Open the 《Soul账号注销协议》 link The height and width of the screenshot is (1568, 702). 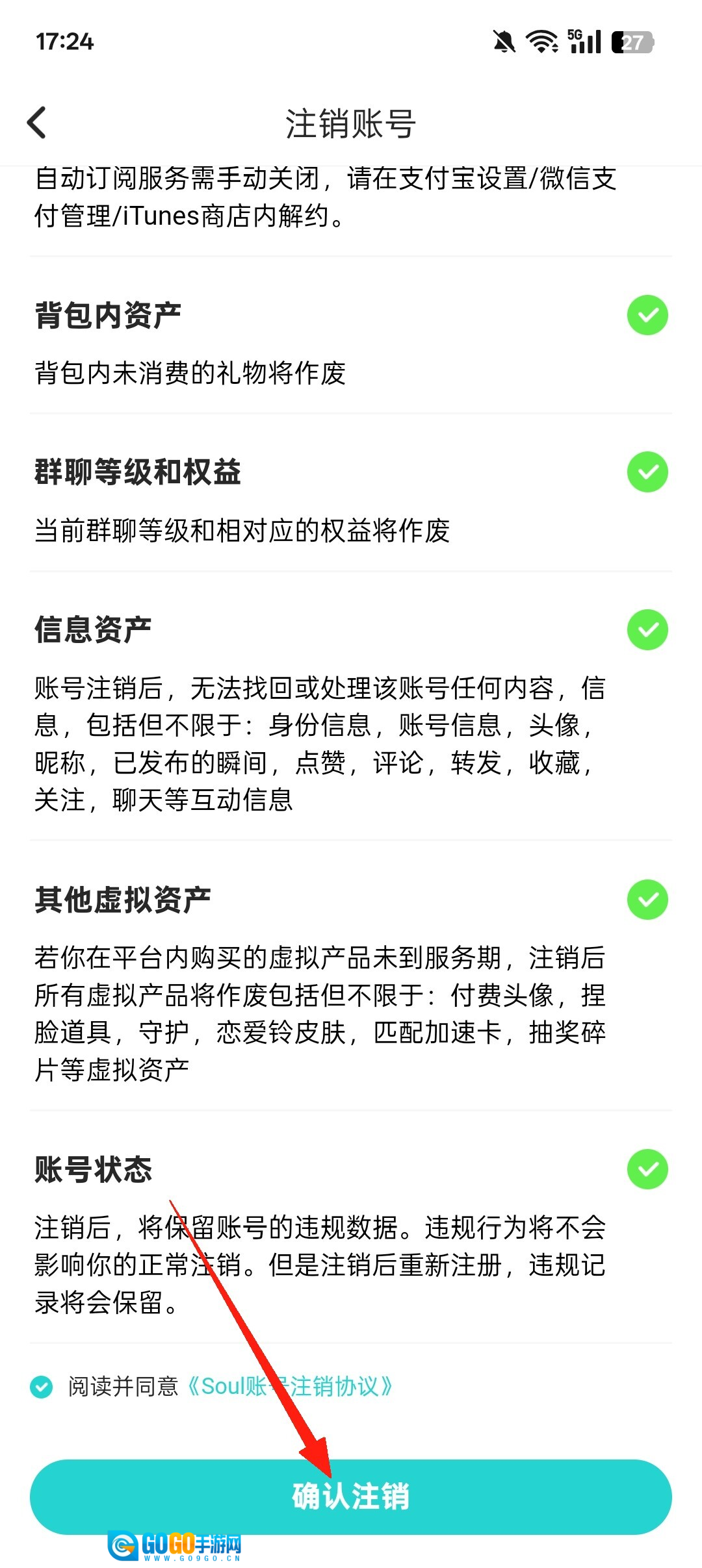pyautogui.click(x=290, y=1387)
